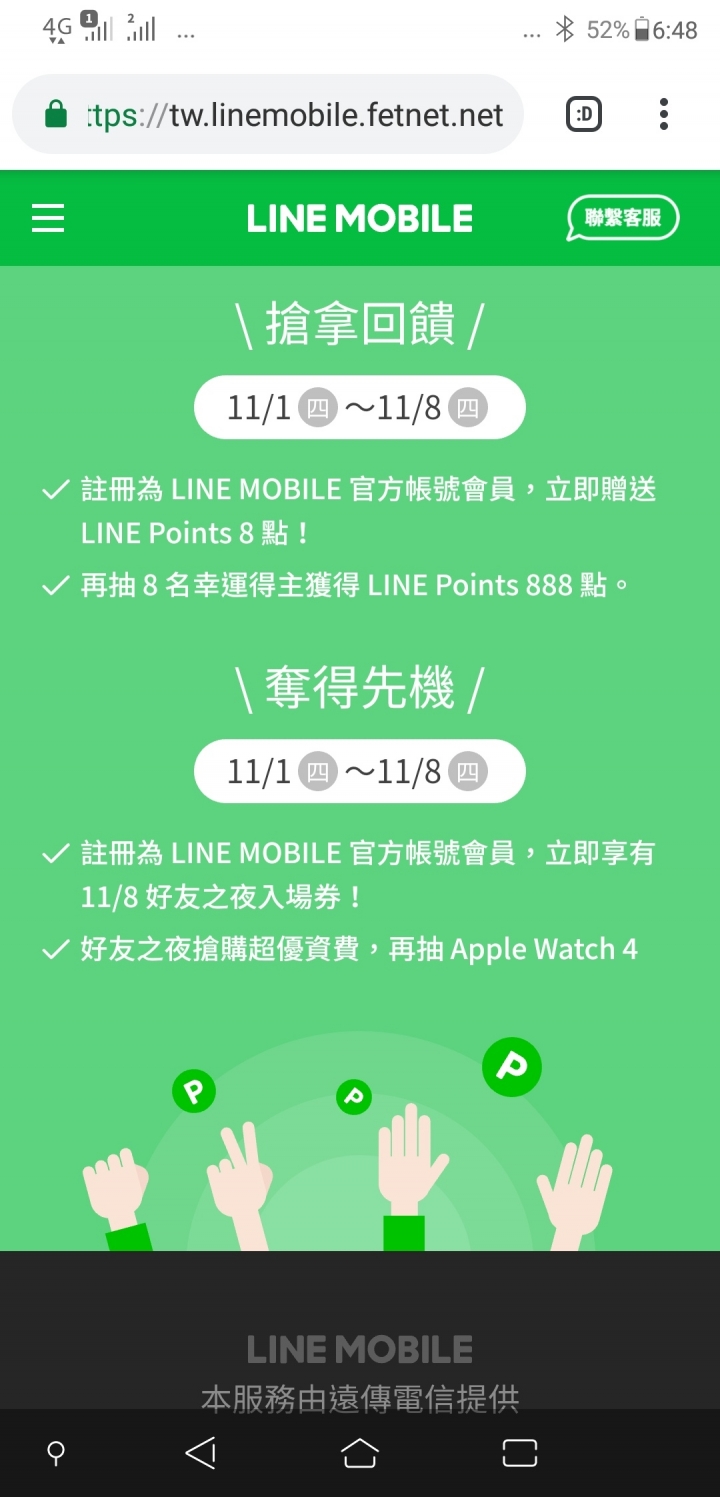Go to the home screen
Image resolution: width=720 pixels, height=1497 pixels.
360,1453
